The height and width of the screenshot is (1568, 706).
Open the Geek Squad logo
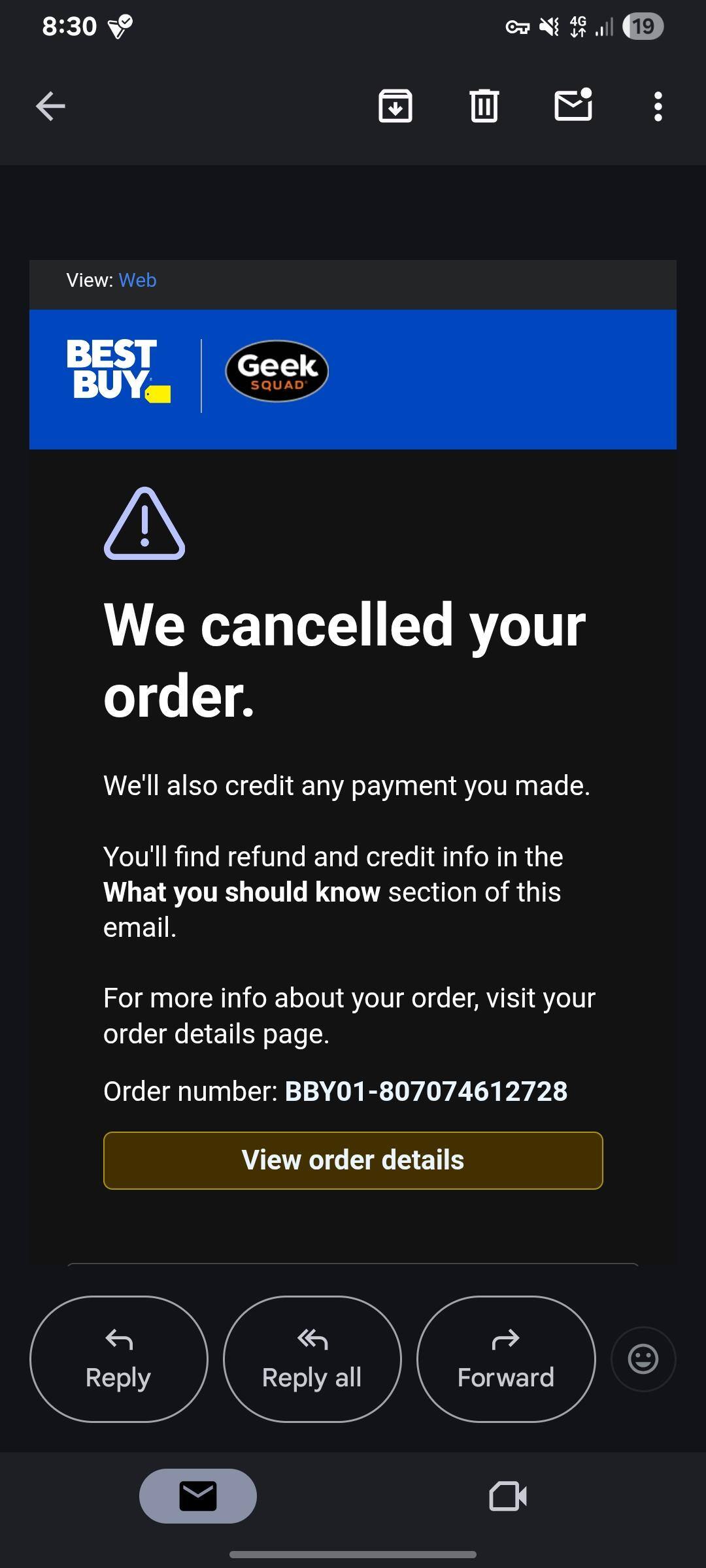pos(277,370)
